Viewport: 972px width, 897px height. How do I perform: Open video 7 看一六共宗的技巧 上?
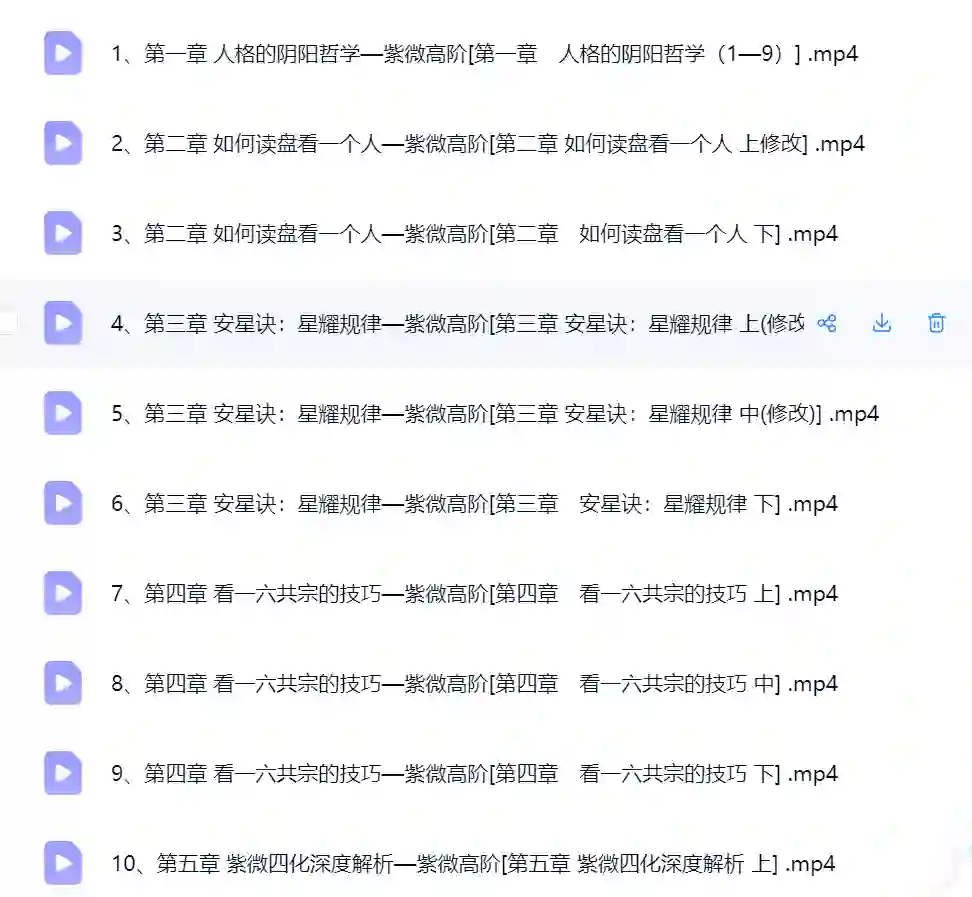(x=474, y=593)
